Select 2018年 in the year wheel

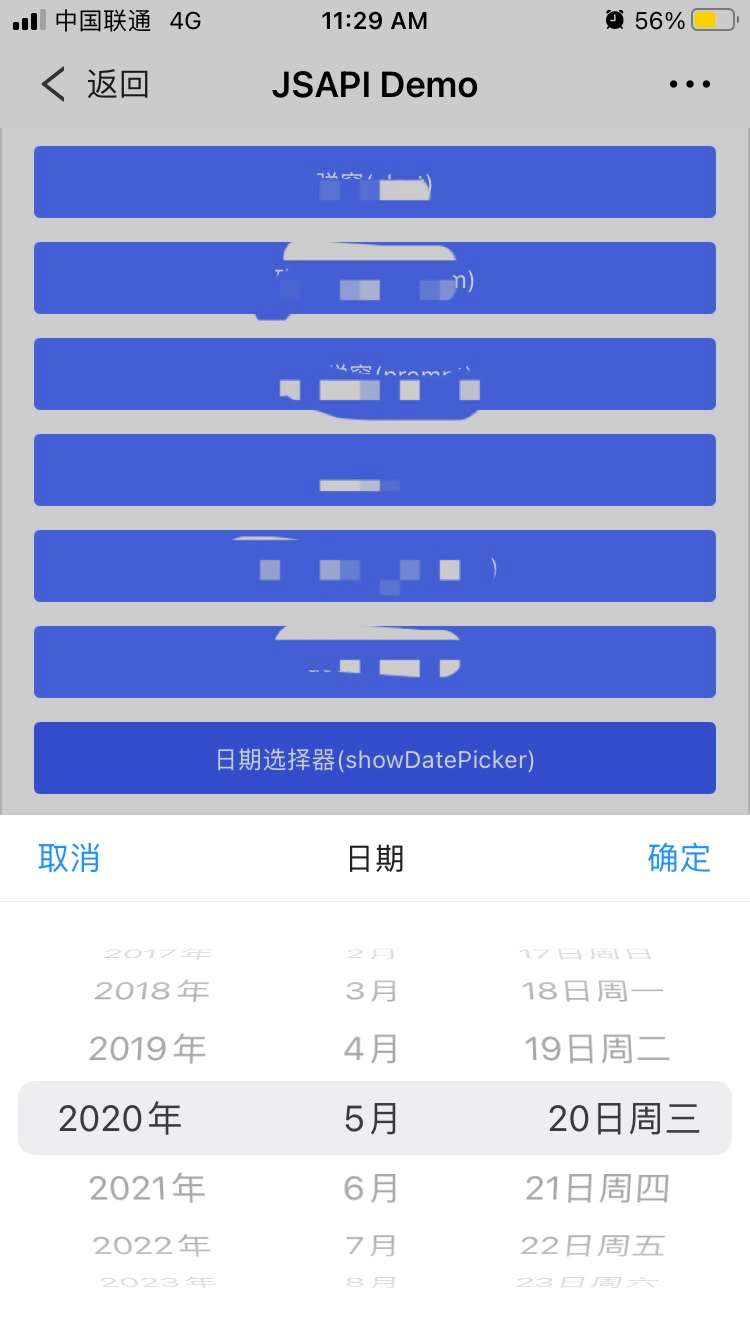click(152, 991)
